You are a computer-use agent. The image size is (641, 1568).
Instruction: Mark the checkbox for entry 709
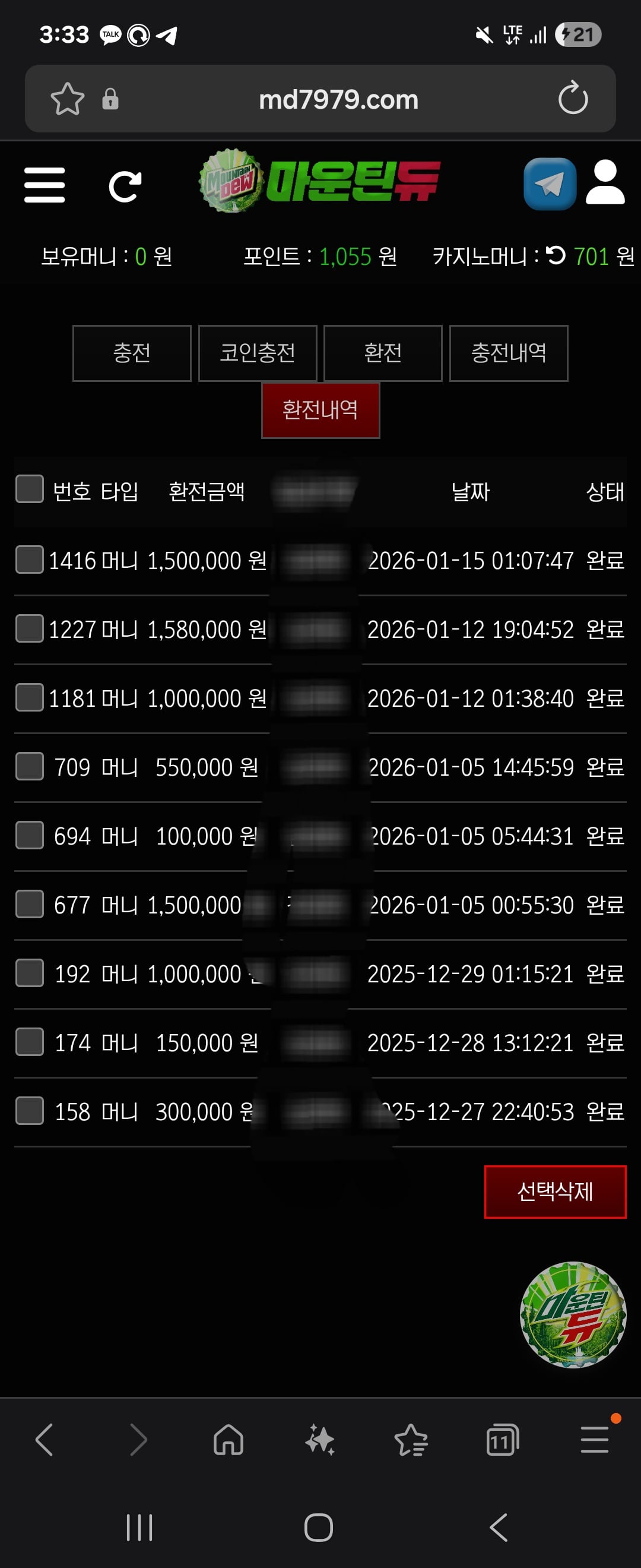29,766
